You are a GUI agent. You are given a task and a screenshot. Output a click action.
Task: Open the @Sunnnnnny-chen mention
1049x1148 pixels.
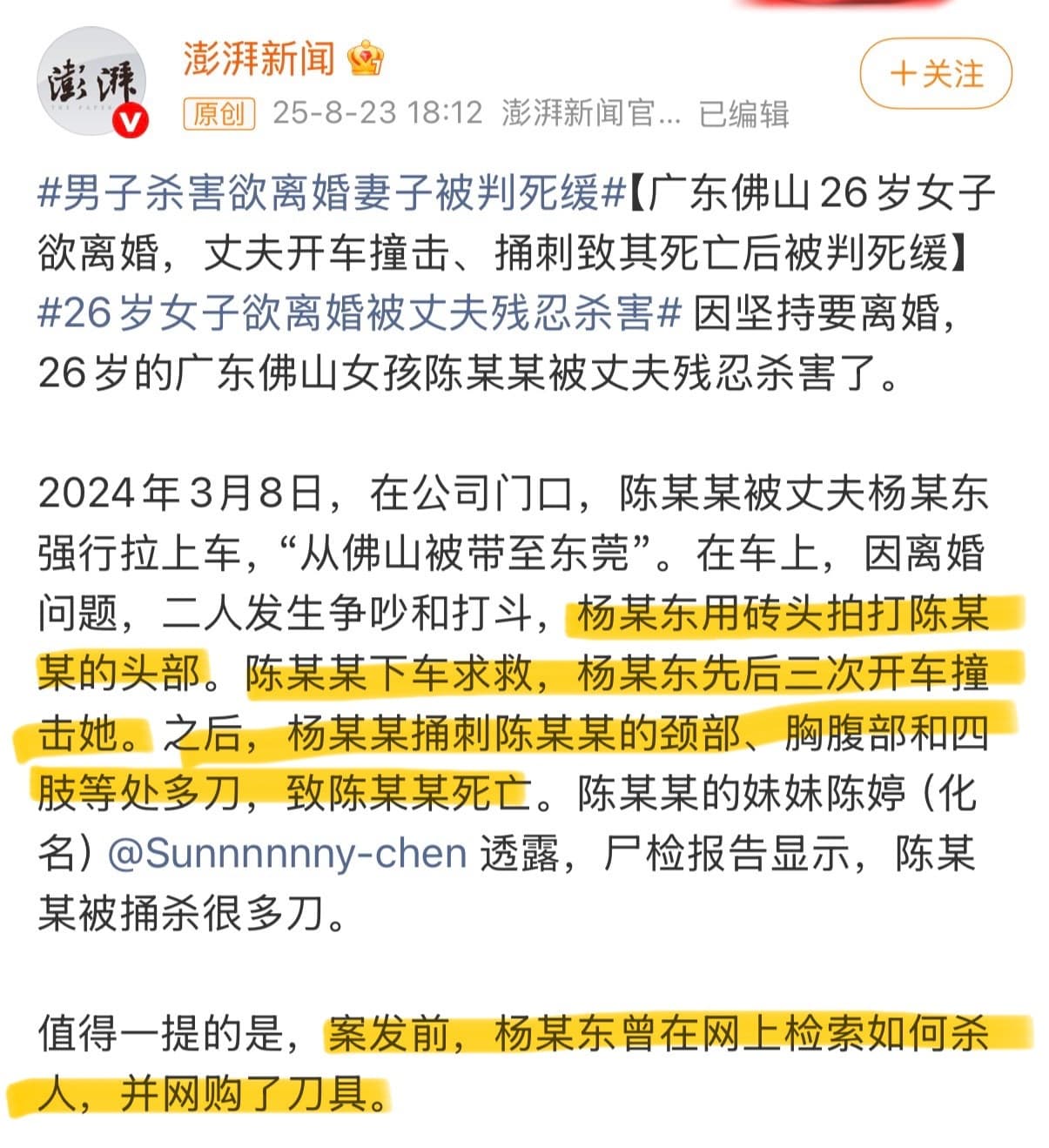point(287,854)
